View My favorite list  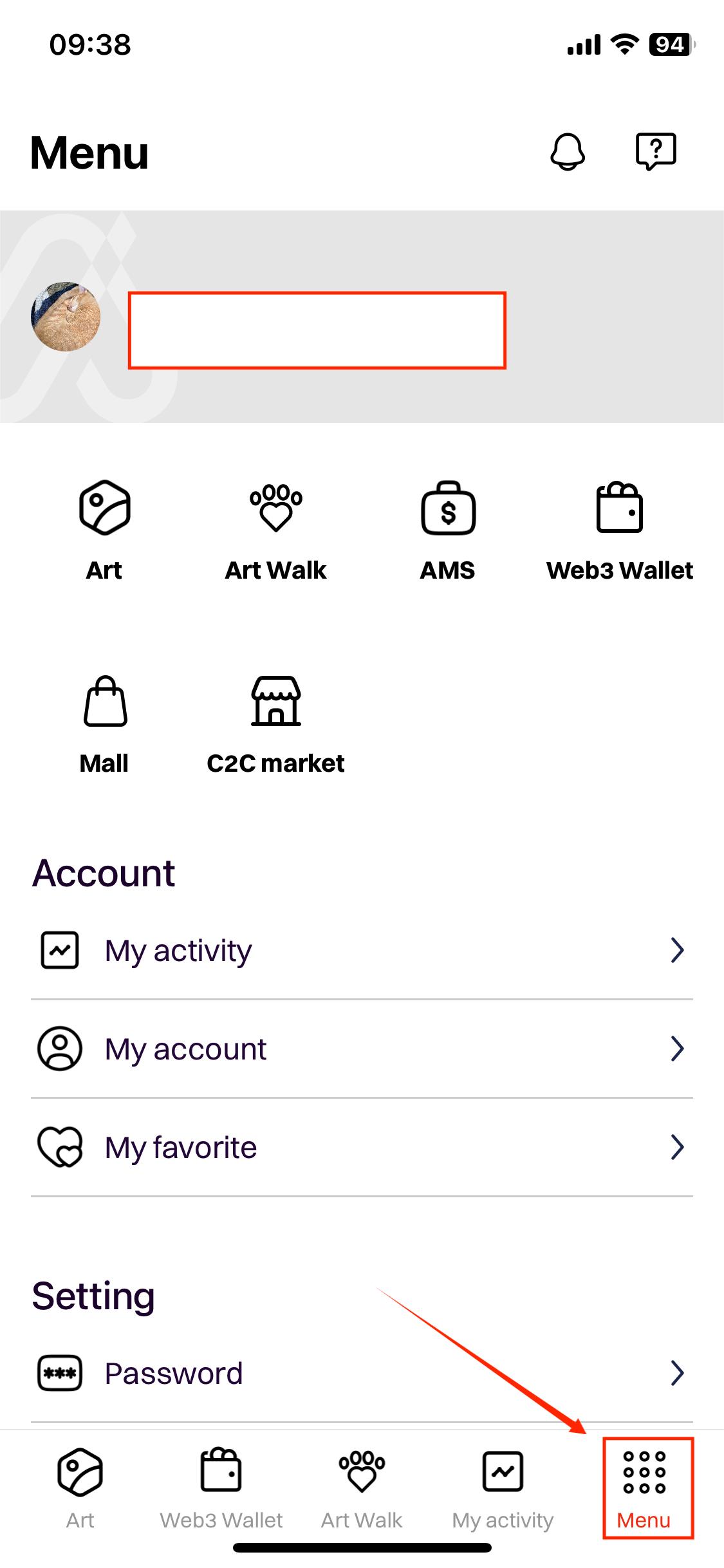[362, 1148]
